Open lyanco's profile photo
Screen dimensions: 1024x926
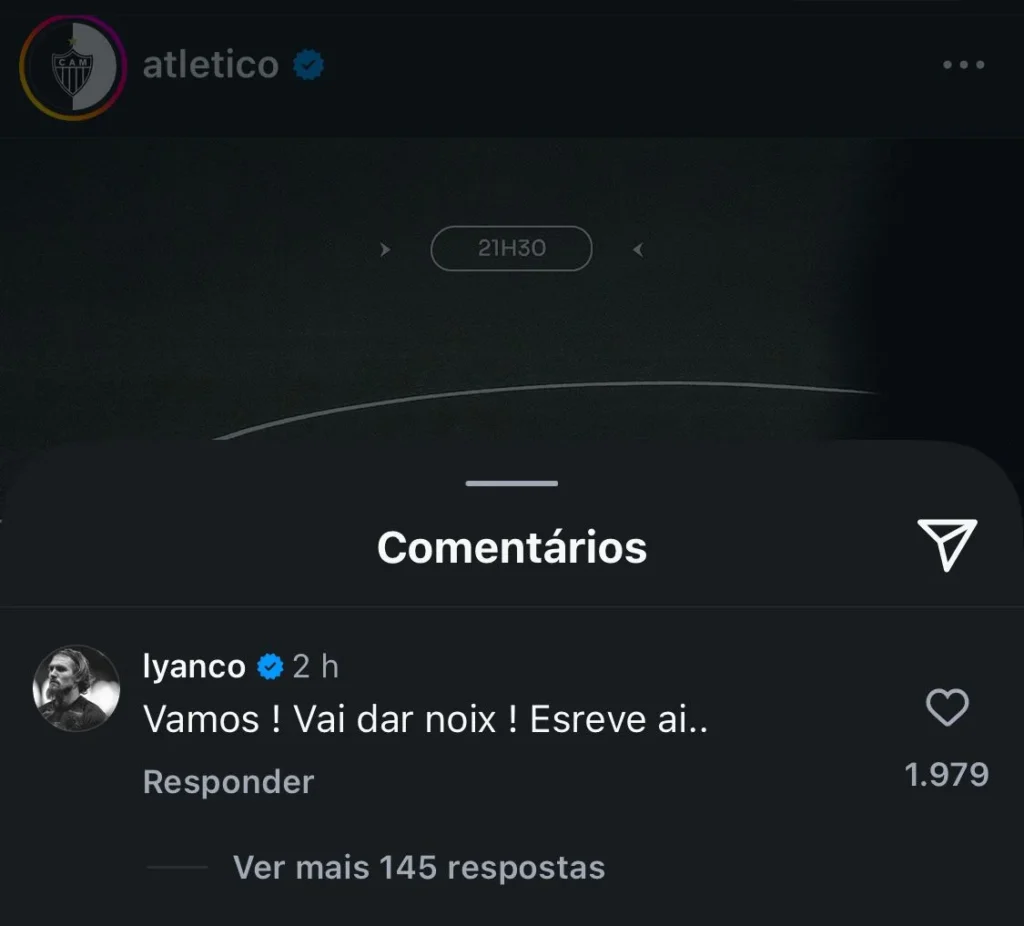[77, 689]
